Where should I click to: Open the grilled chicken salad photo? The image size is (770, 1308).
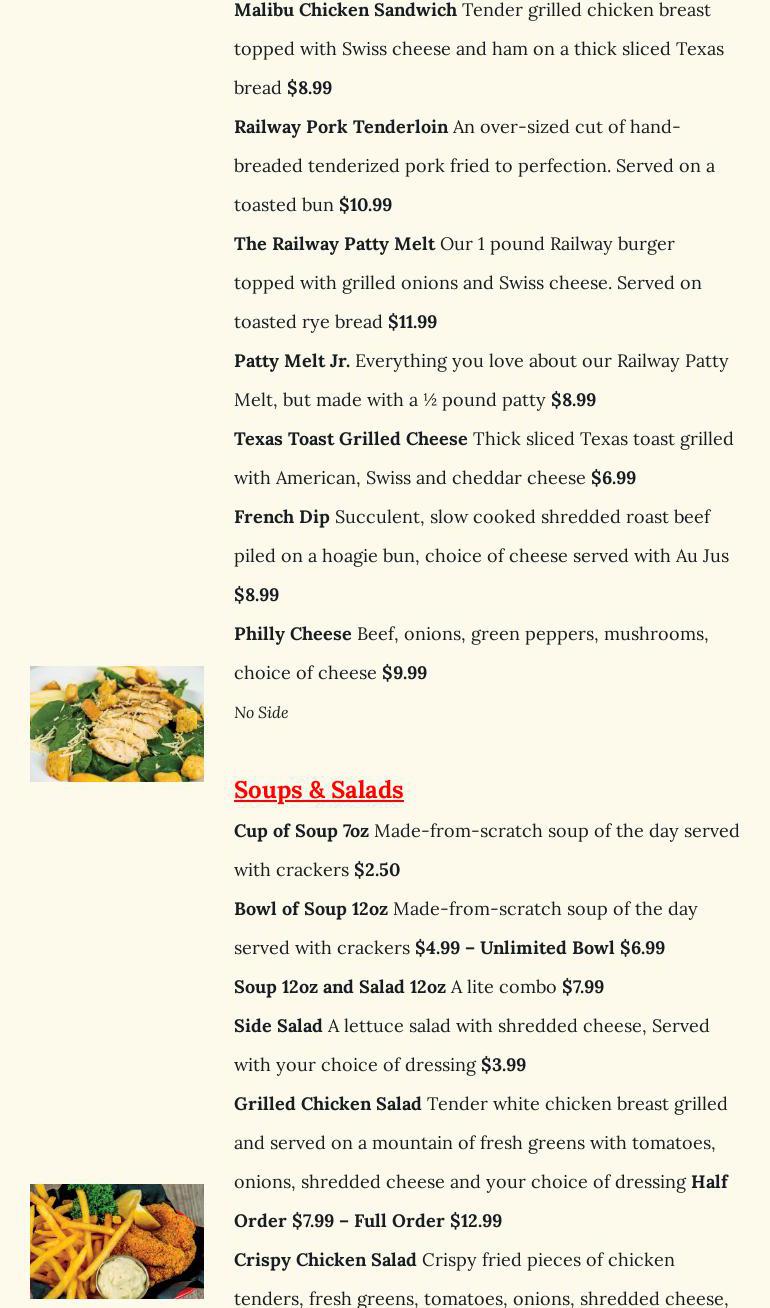point(117,724)
